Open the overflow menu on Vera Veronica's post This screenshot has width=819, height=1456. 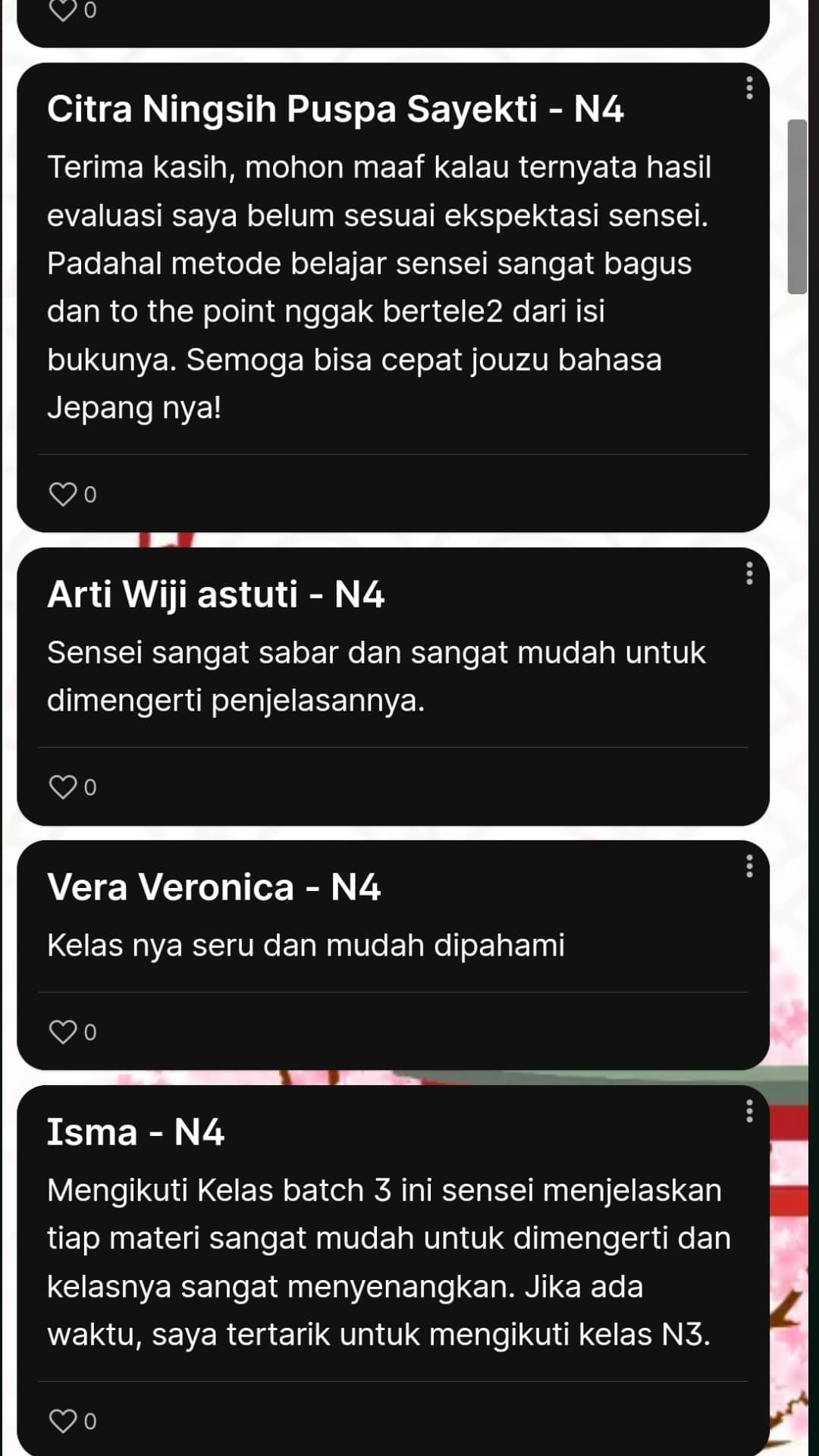[x=749, y=866]
